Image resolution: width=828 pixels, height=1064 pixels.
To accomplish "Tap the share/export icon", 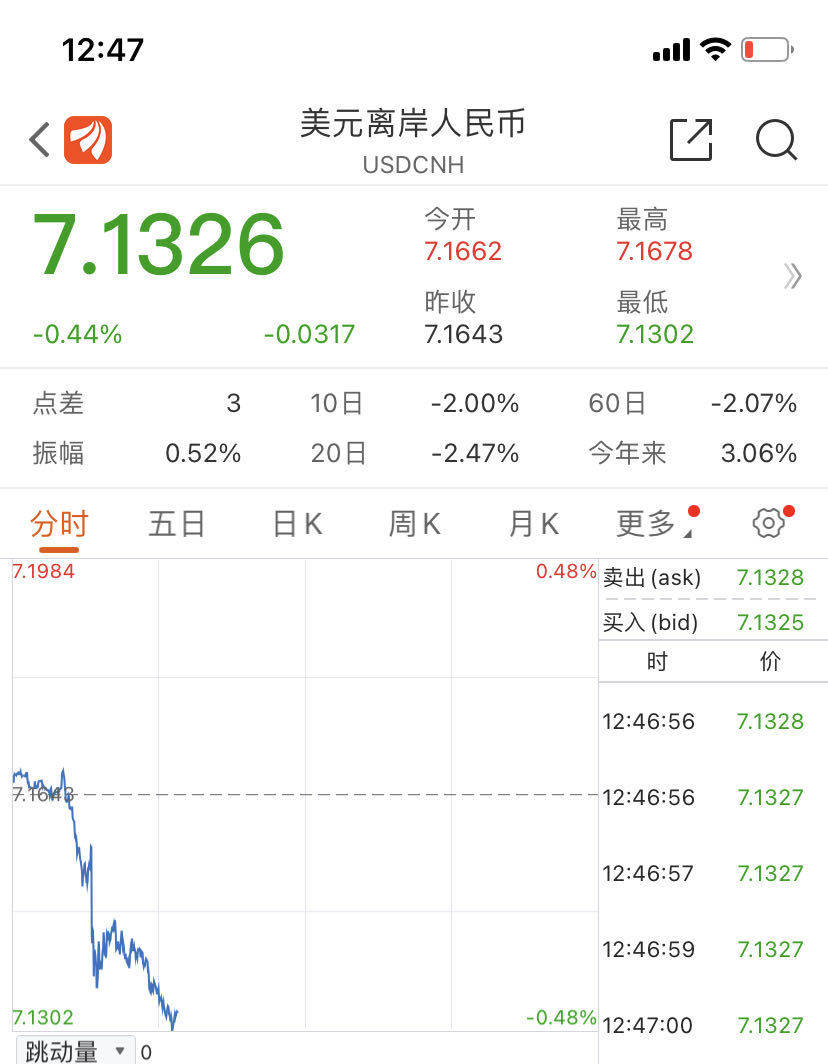I will point(689,141).
